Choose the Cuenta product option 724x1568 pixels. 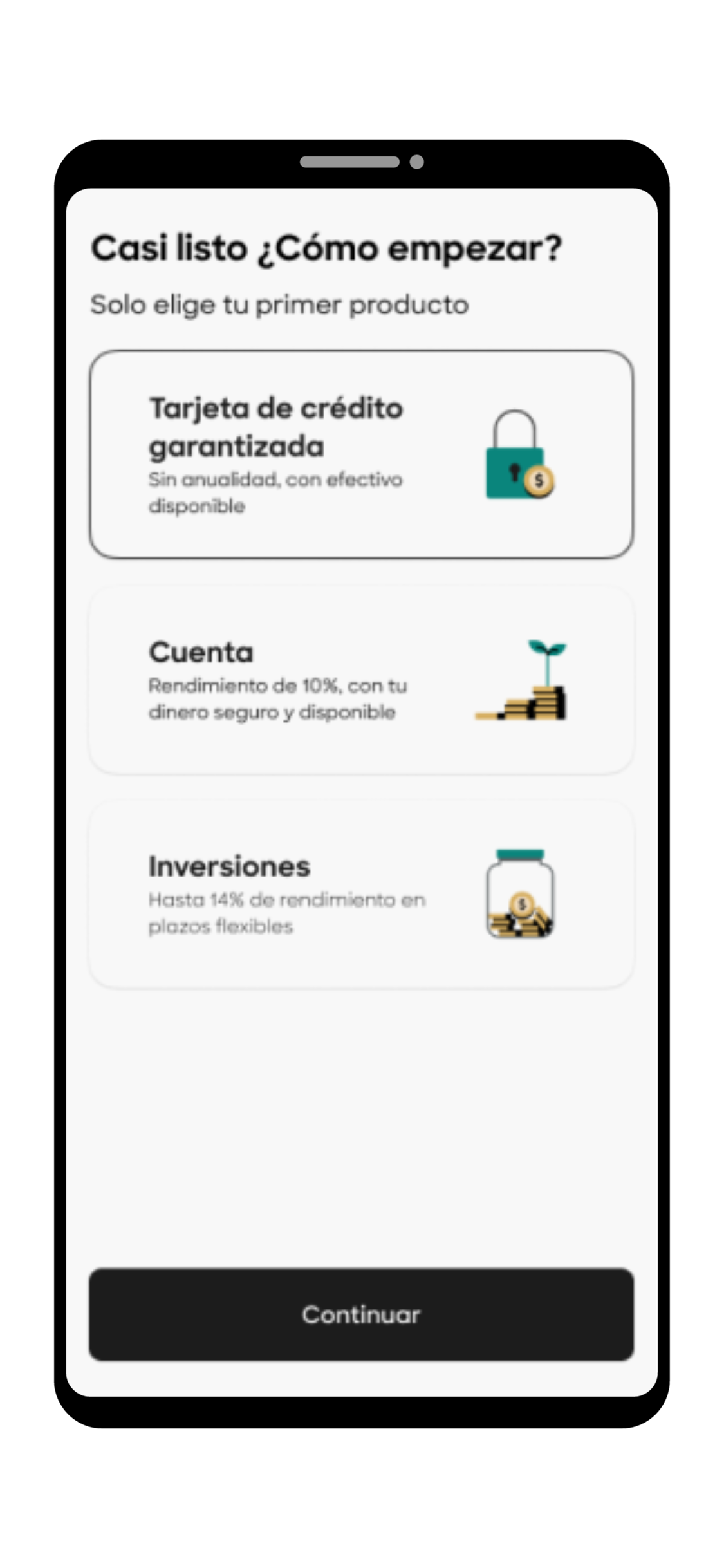(361, 680)
